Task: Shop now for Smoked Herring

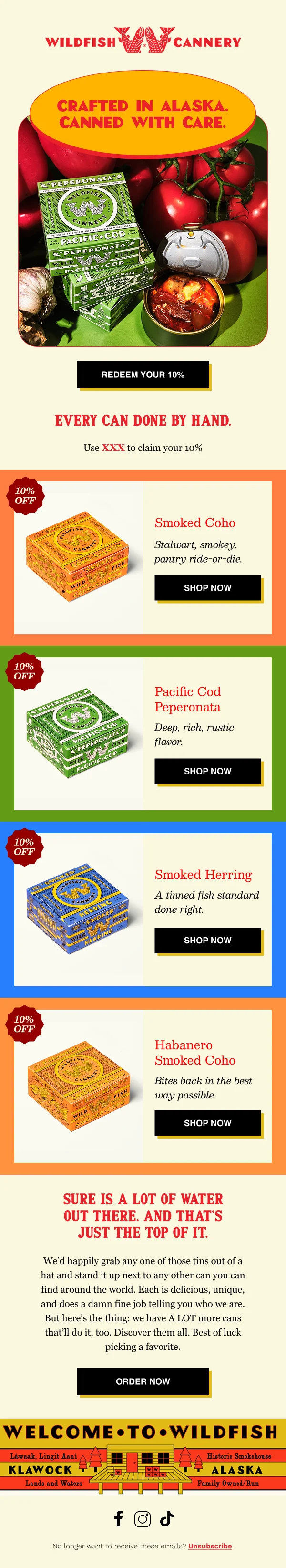Action: (207, 940)
